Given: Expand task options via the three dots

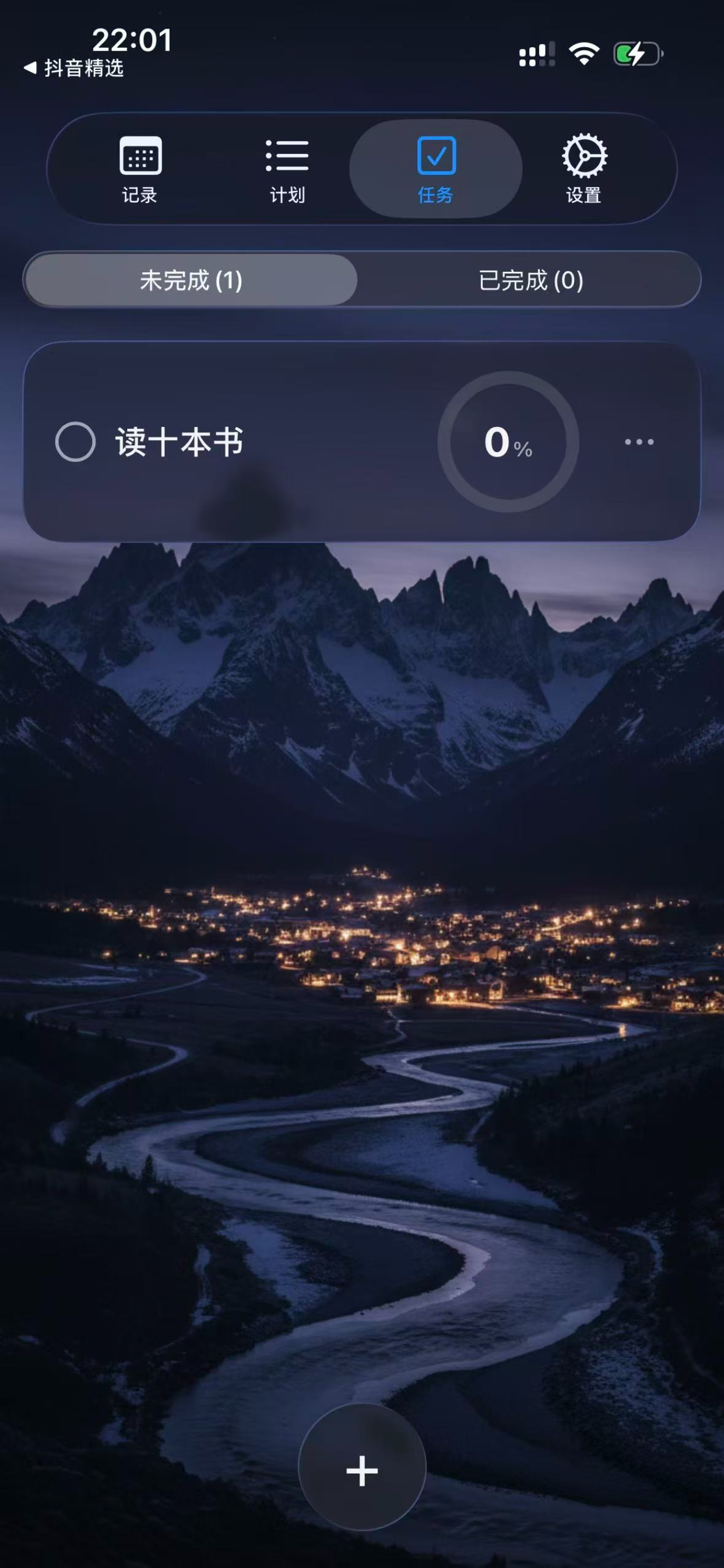Looking at the screenshot, I should [x=638, y=443].
